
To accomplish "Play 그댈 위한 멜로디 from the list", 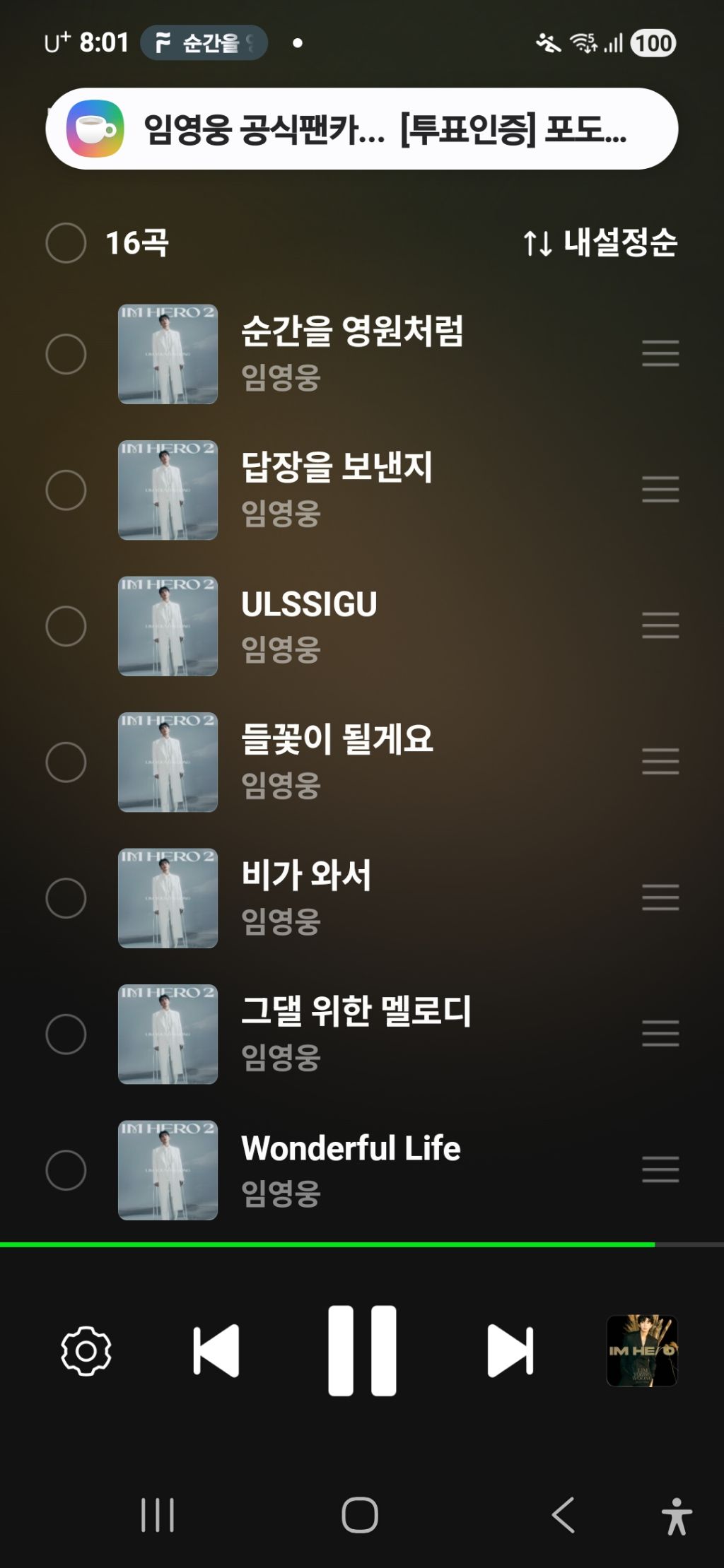I will click(x=356, y=1010).
